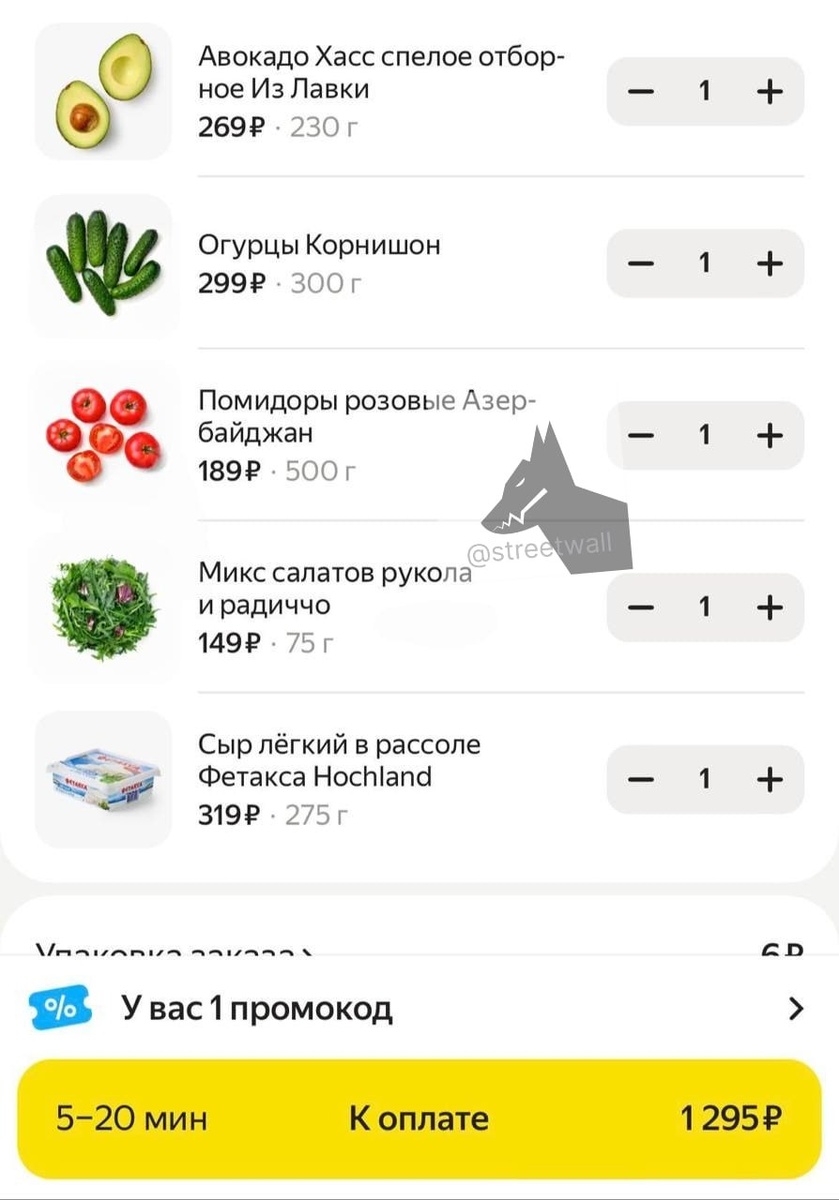Image resolution: width=839 pixels, height=1200 pixels.
Task: View the Микс салатов product image
Action: pyautogui.click(x=103, y=608)
